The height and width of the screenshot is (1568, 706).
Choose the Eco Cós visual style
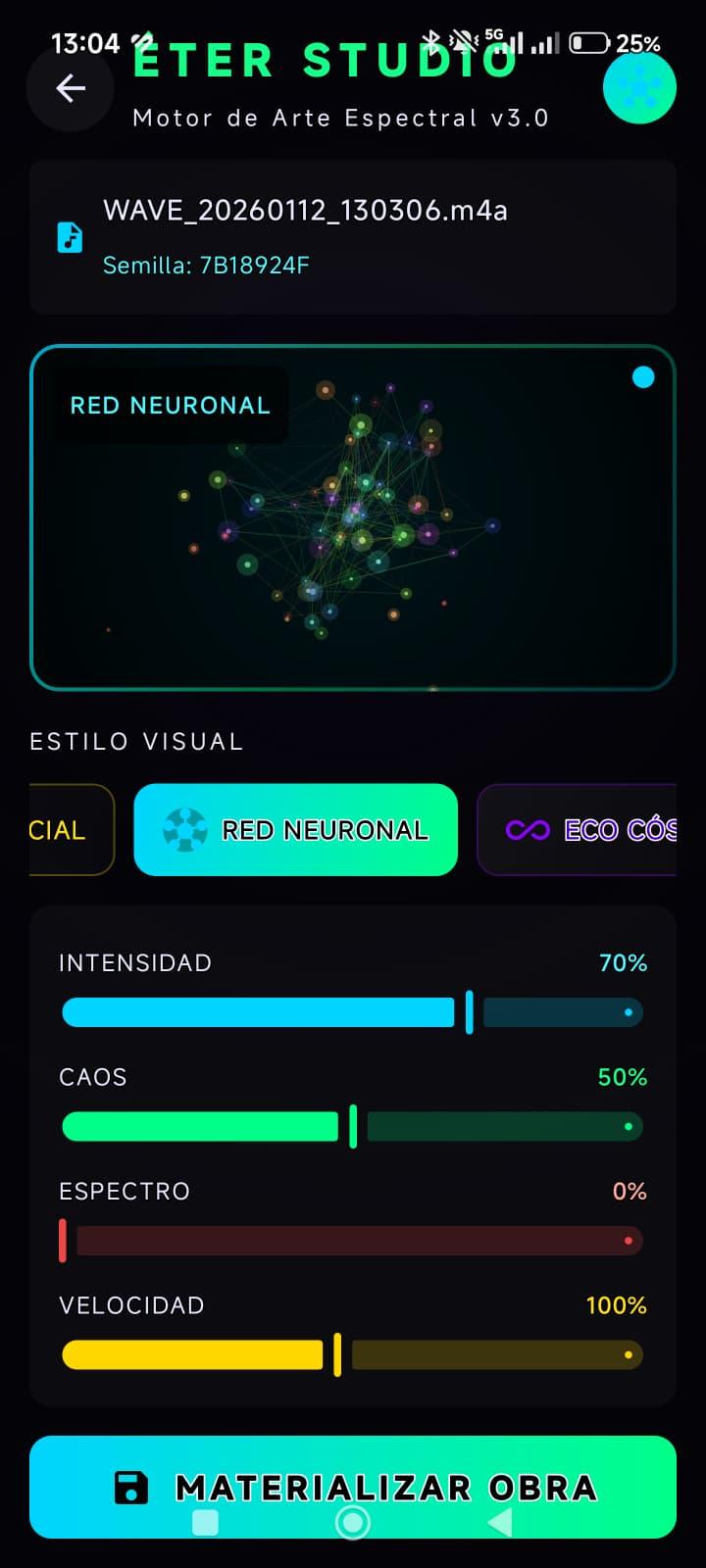[579, 830]
